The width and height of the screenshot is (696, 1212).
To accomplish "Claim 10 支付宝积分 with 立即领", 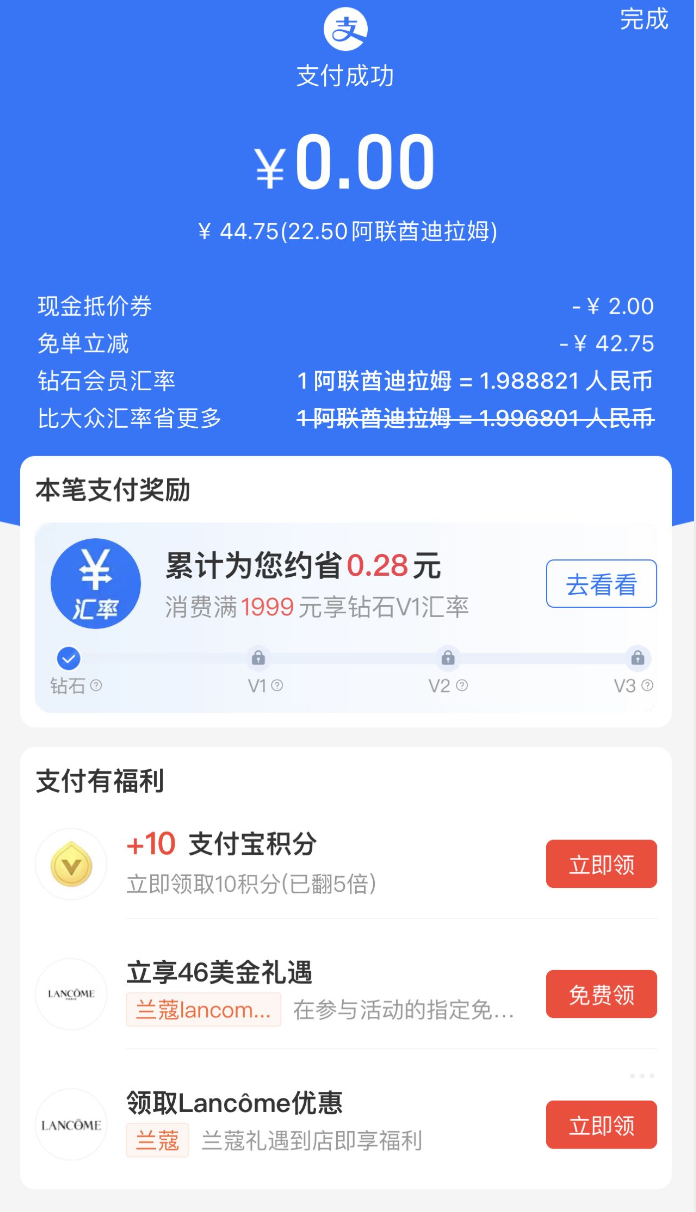I will (601, 864).
